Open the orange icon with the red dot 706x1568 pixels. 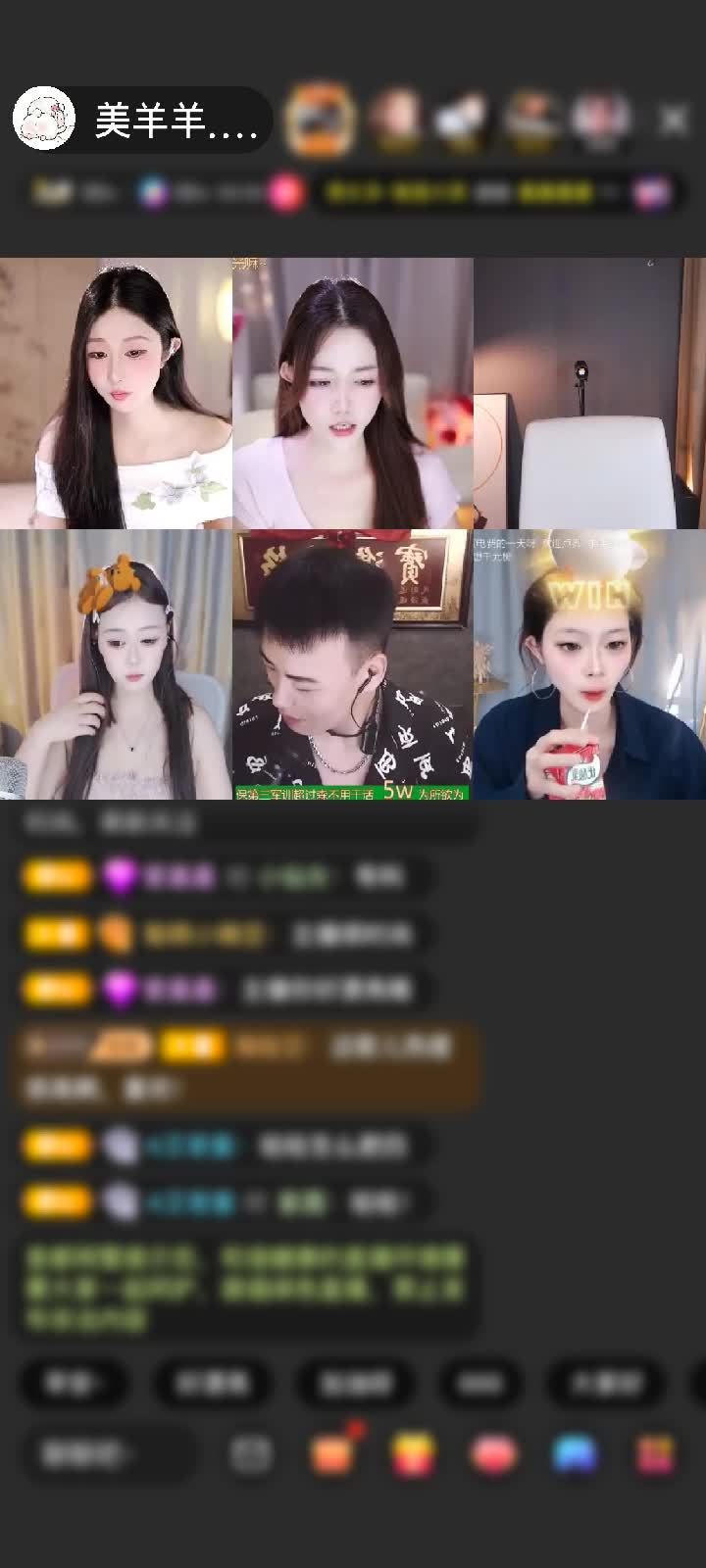pyautogui.click(x=333, y=1454)
